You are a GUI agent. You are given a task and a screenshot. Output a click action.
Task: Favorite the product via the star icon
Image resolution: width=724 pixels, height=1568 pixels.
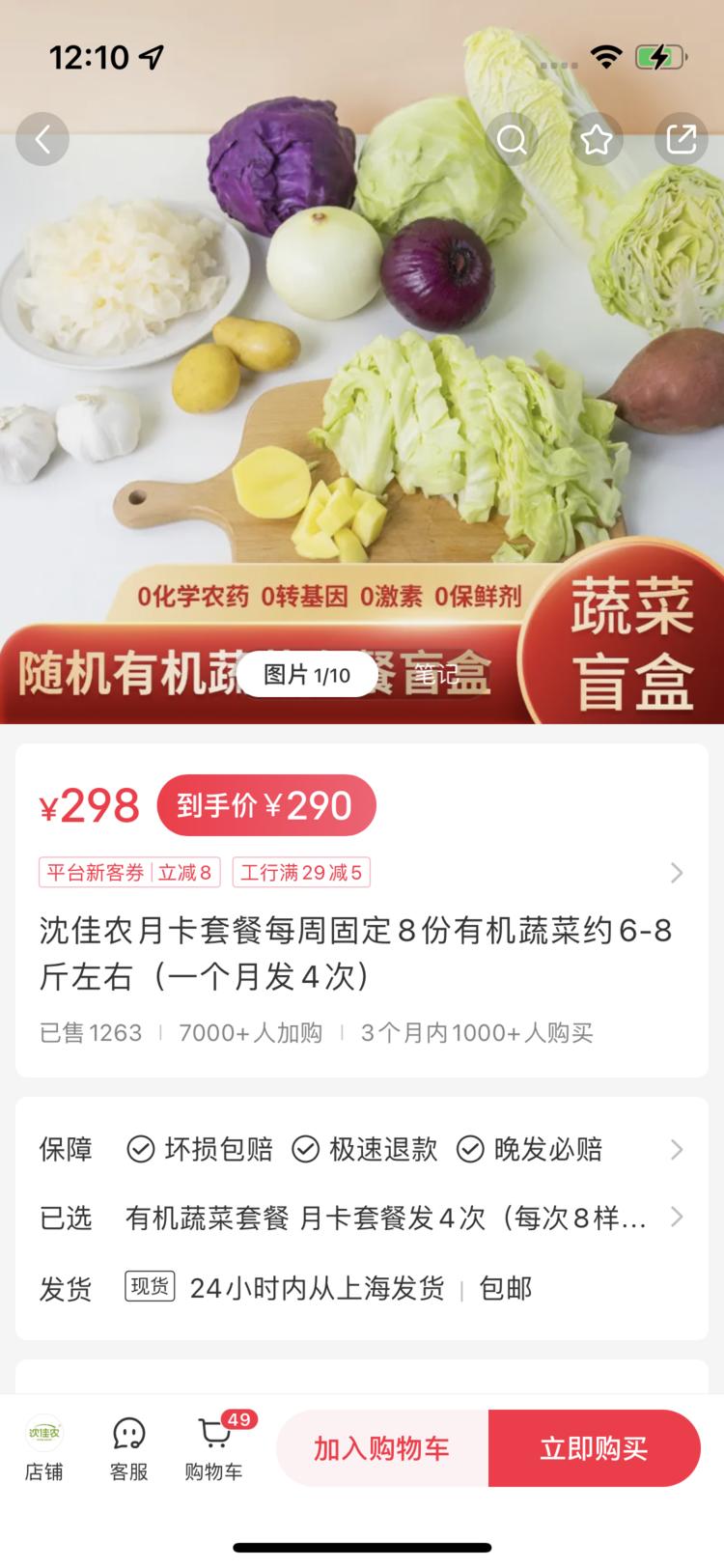598,138
